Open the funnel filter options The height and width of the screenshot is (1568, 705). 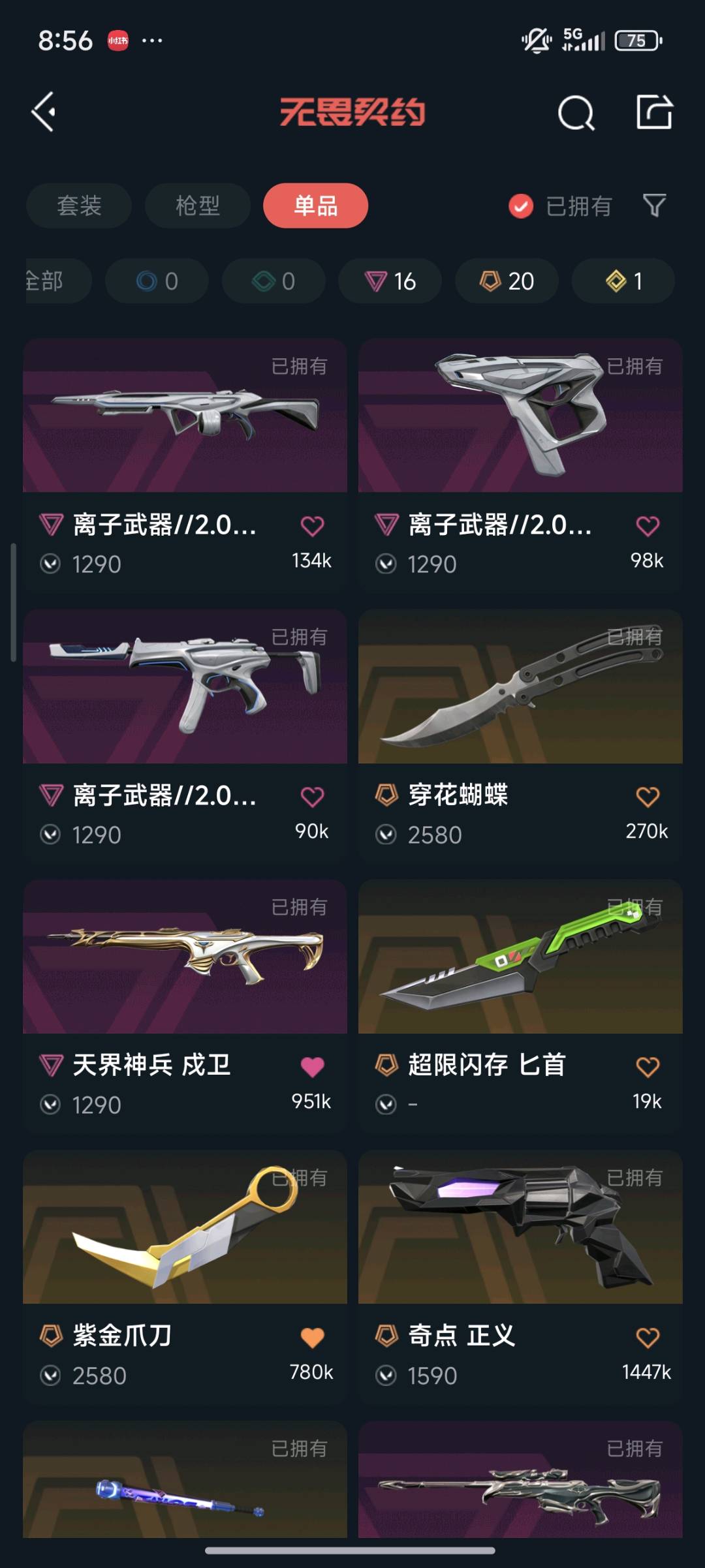654,206
